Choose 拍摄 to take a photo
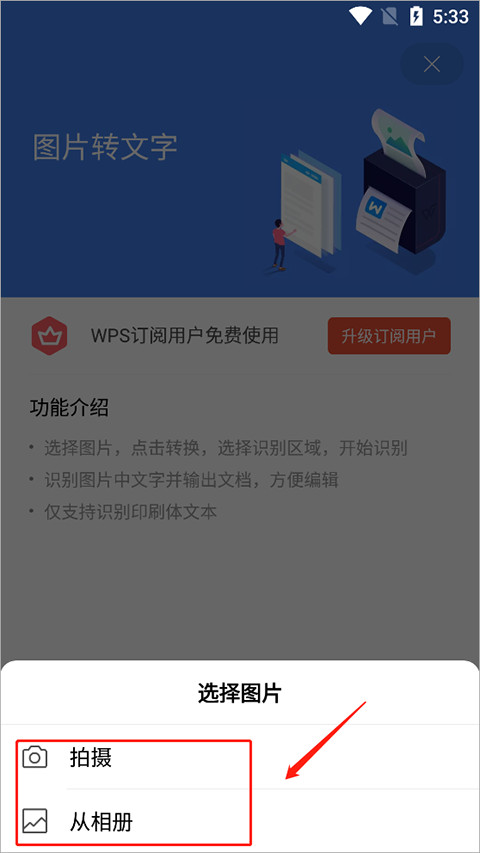Viewport: 480px width, 853px height. [239, 757]
